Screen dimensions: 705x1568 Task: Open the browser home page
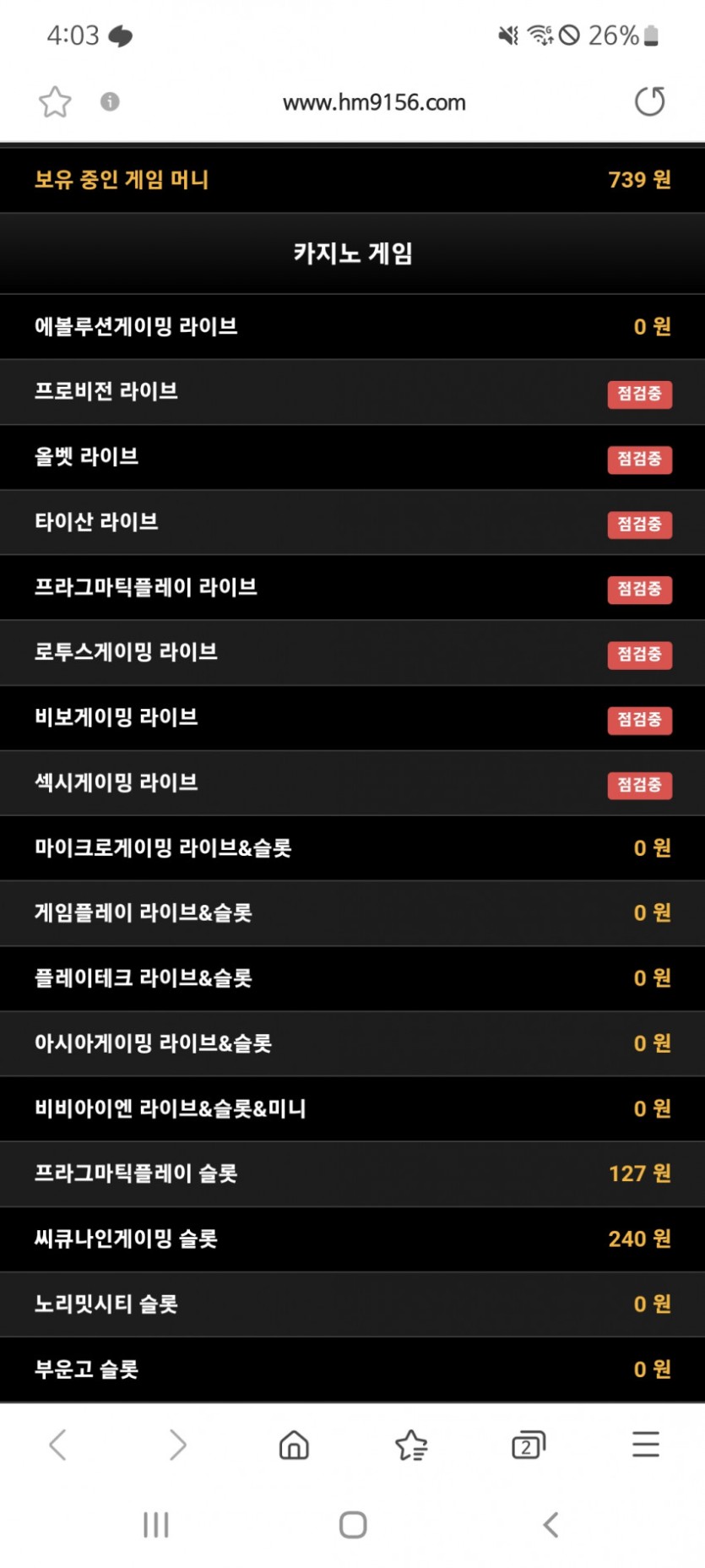pos(294,1445)
